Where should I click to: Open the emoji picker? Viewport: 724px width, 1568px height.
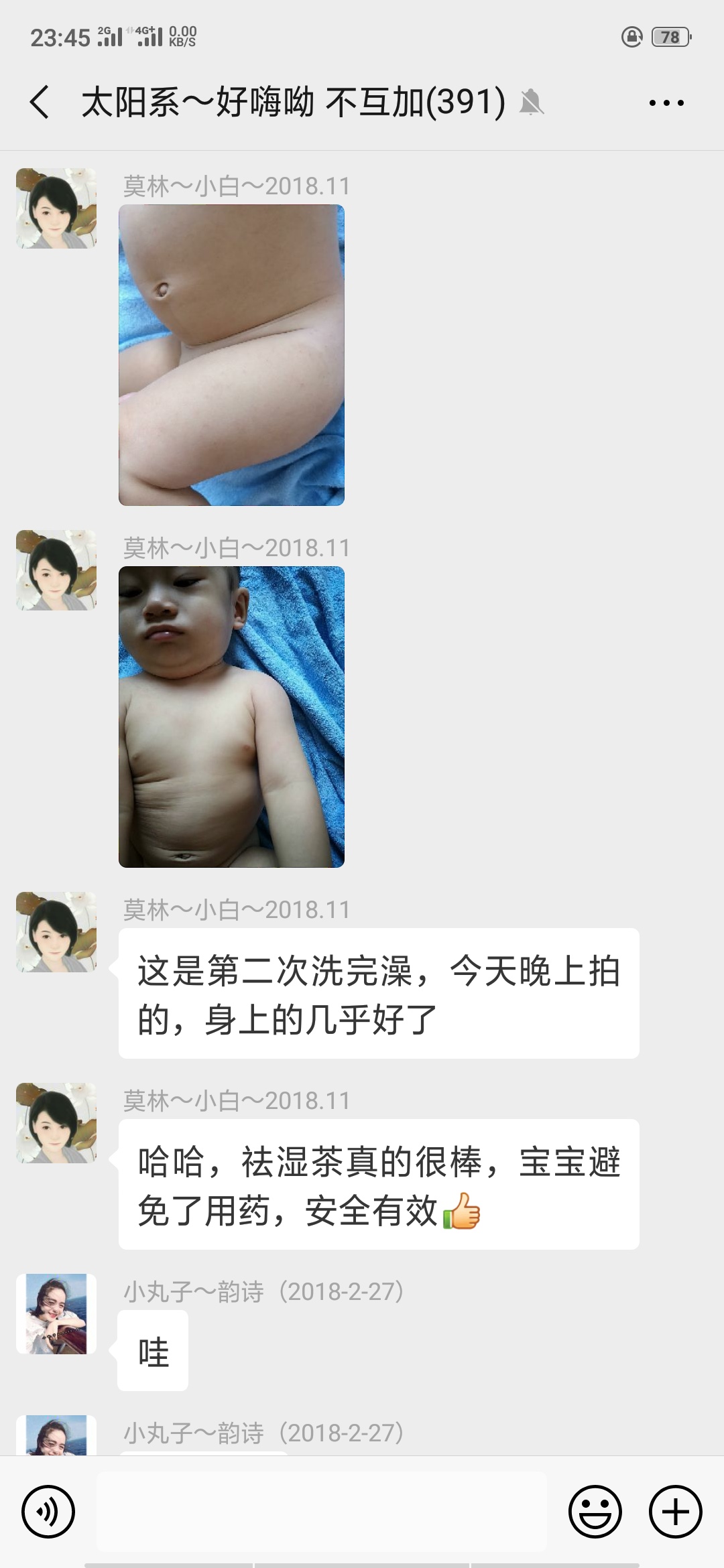[x=595, y=1512]
